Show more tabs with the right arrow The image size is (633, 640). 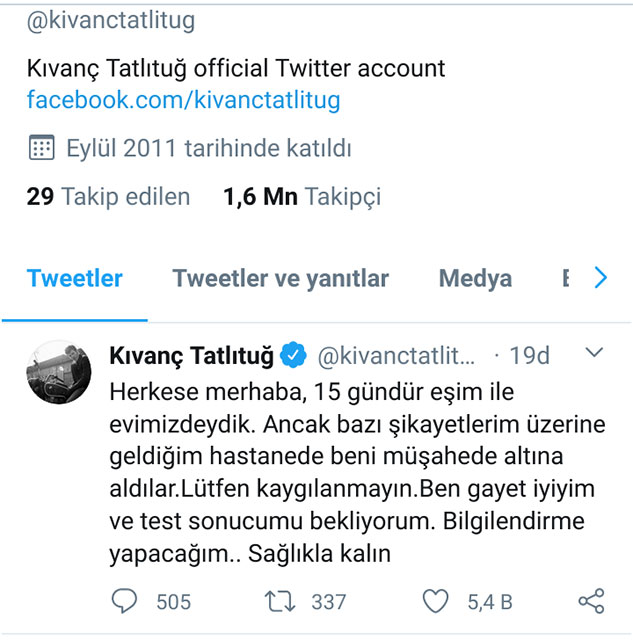coord(600,278)
